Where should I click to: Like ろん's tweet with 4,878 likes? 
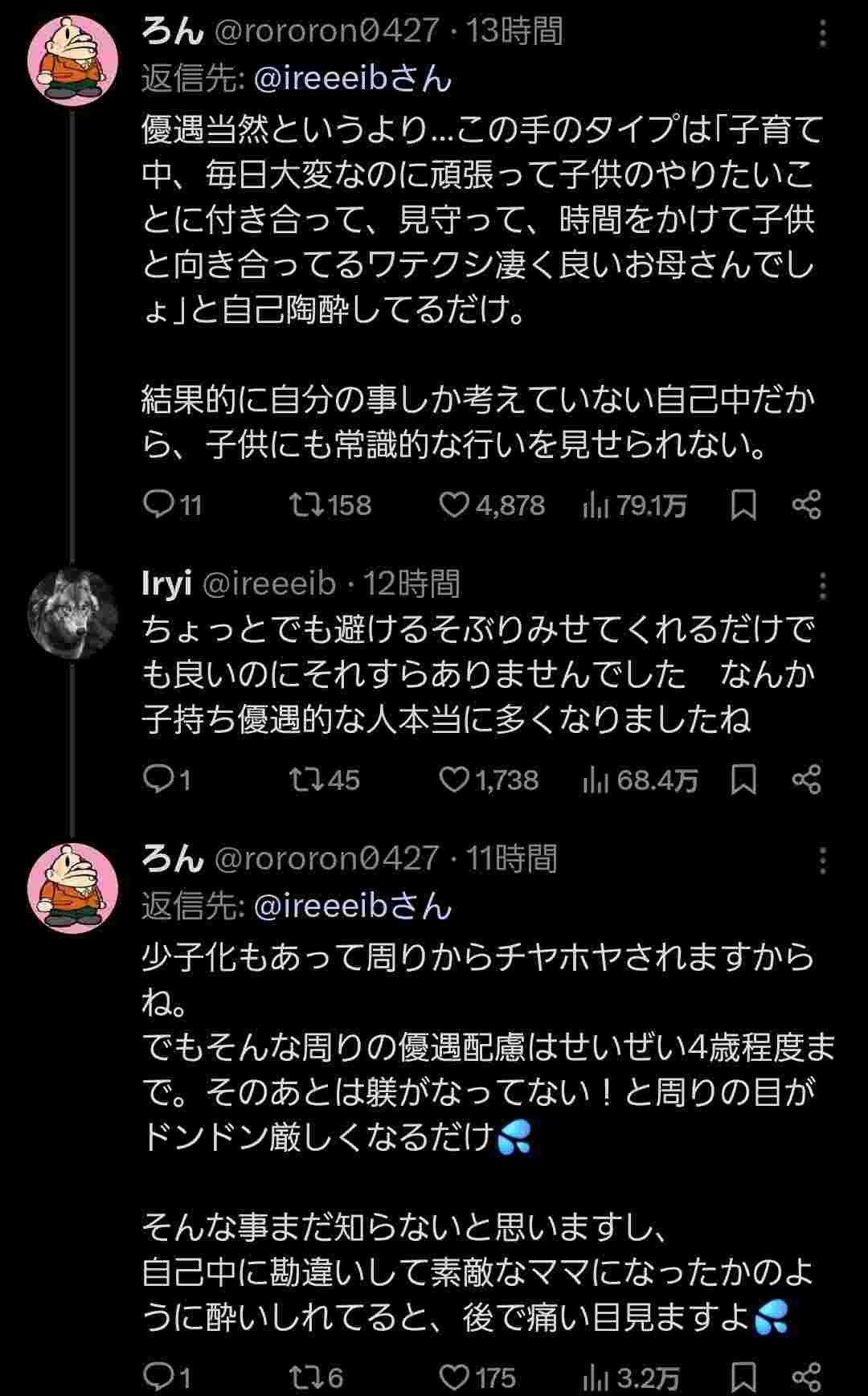[455, 505]
